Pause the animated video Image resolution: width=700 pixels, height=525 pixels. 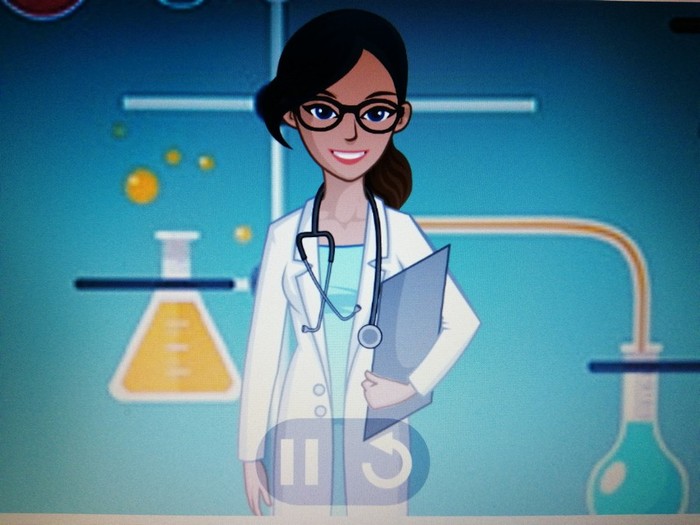tap(300, 464)
